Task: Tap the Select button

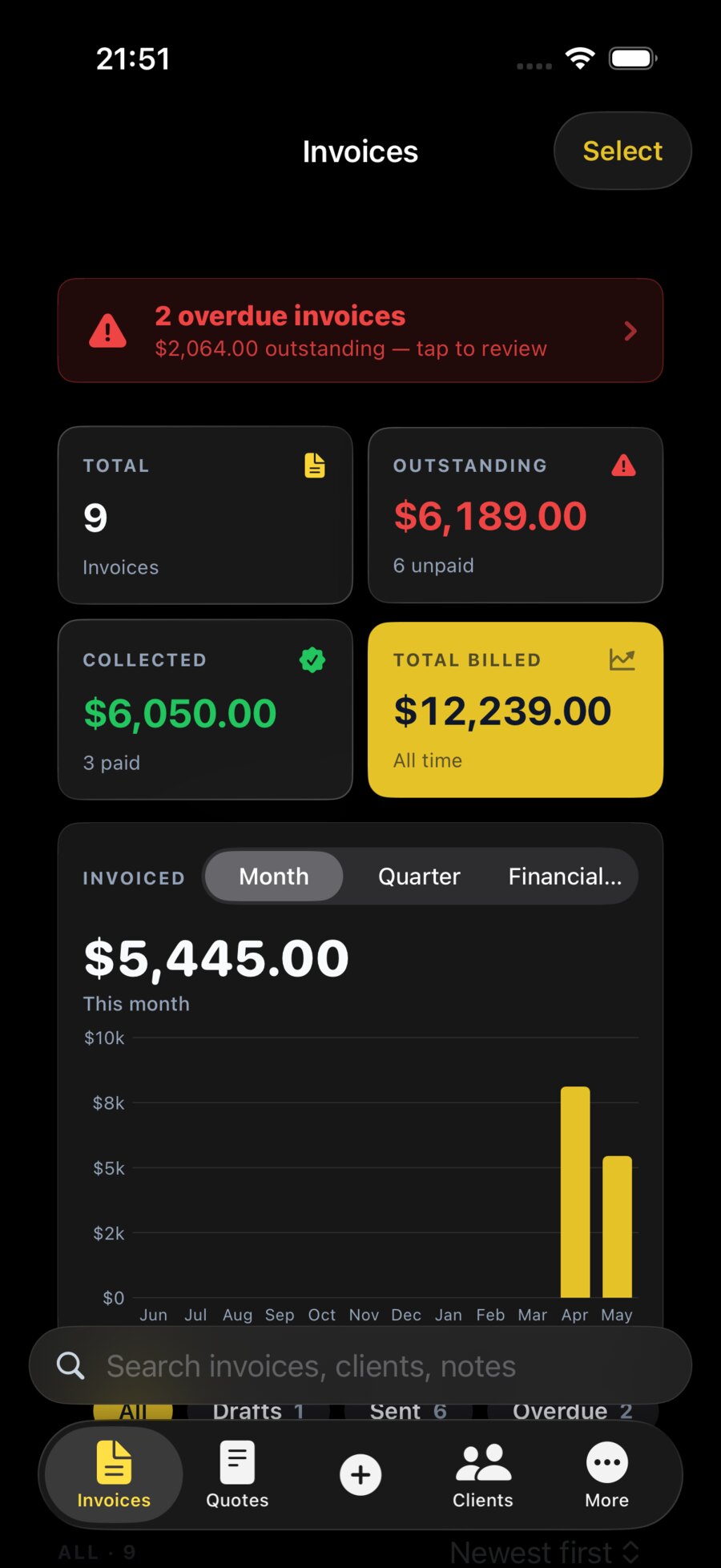Action: click(622, 151)
